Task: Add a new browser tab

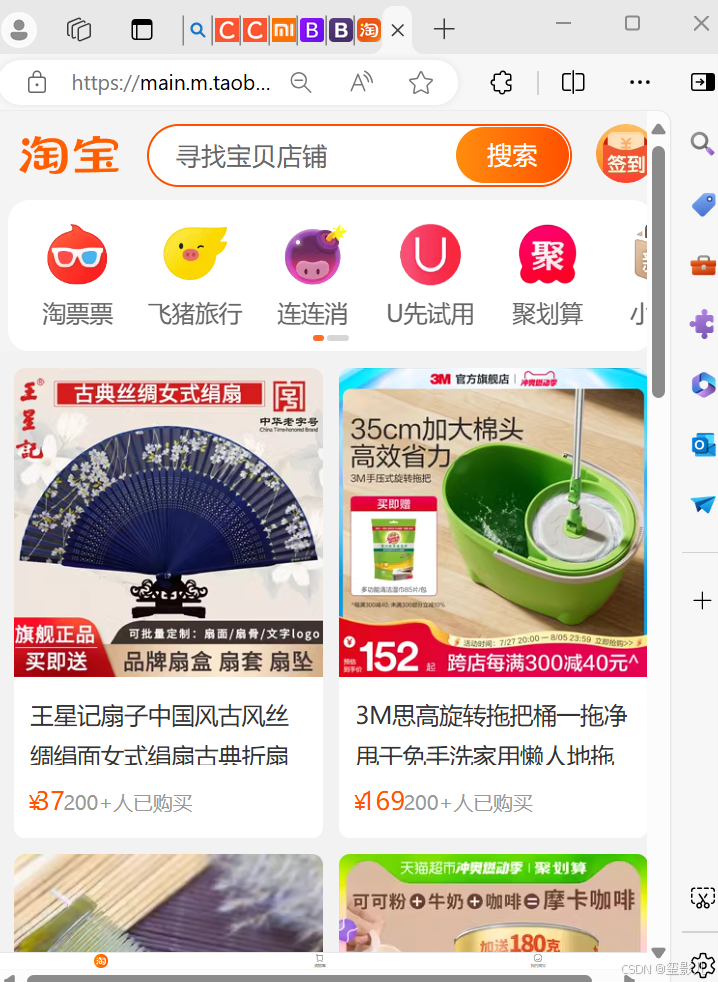Action: pos(444,29)
